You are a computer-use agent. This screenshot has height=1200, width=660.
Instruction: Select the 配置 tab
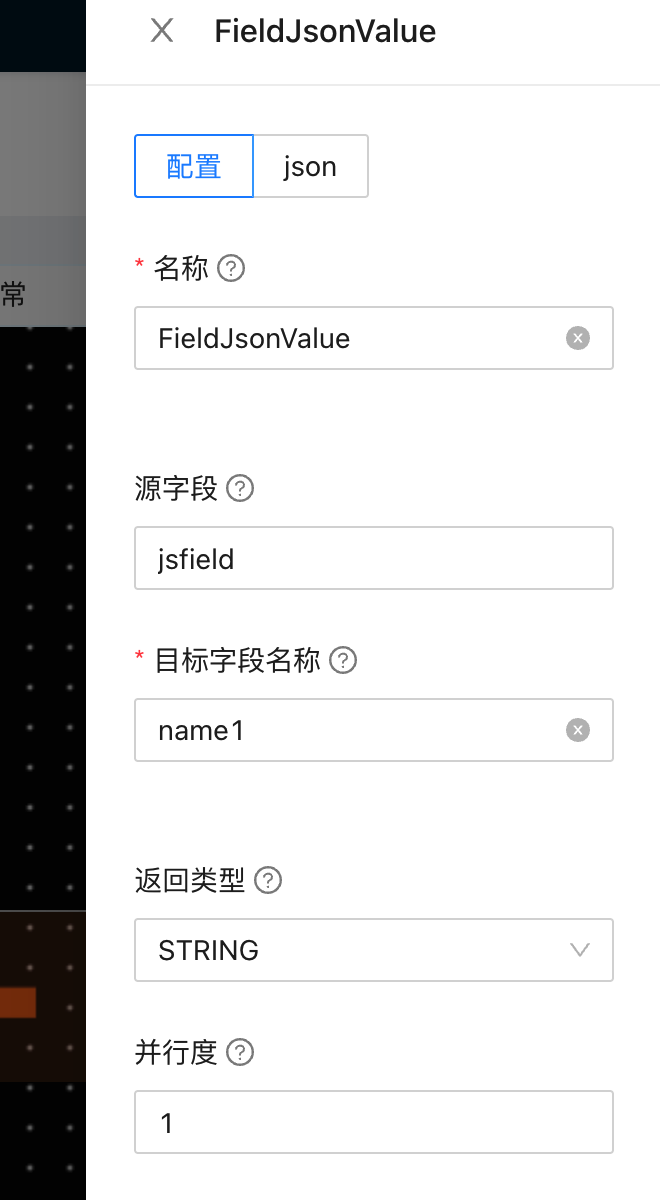(194, 166)
